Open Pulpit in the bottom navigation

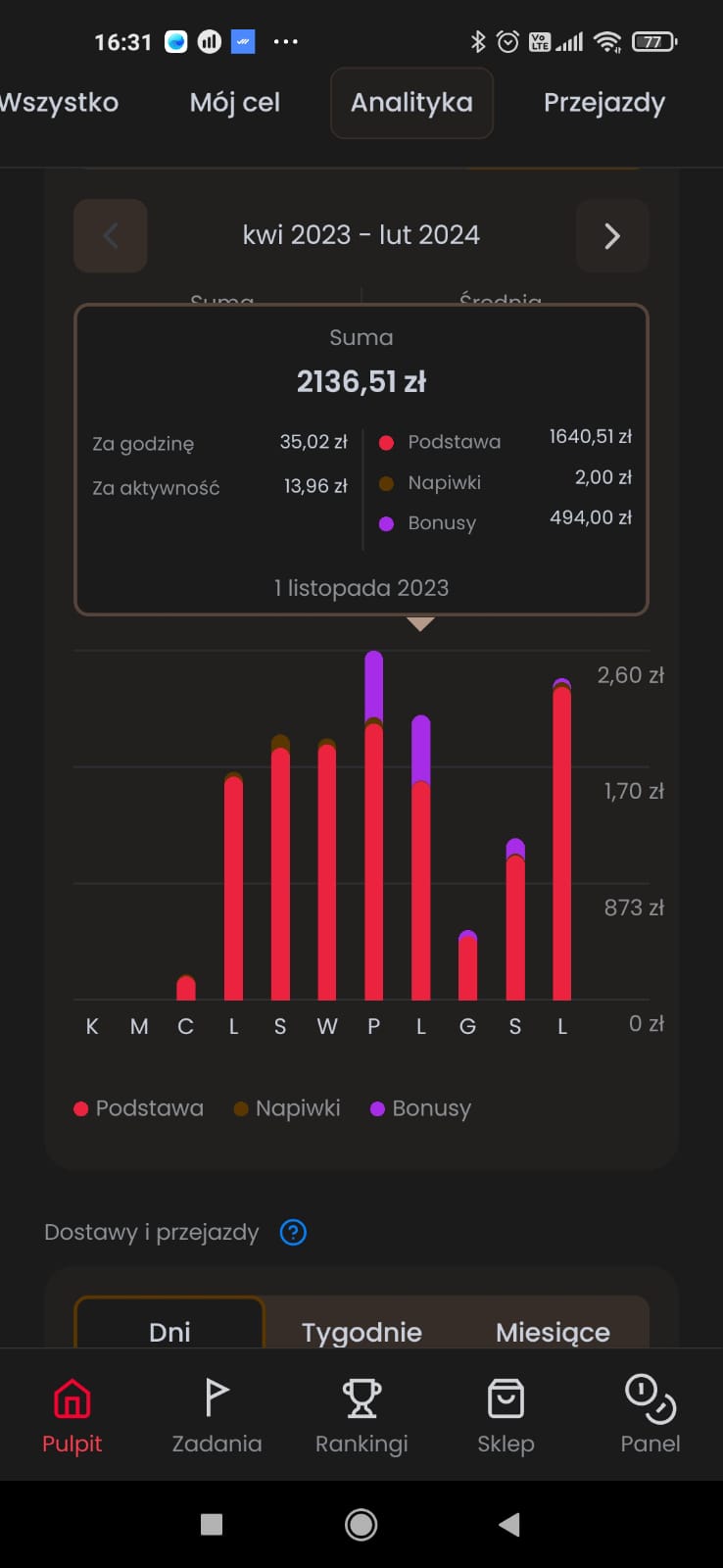(72, 1414)
